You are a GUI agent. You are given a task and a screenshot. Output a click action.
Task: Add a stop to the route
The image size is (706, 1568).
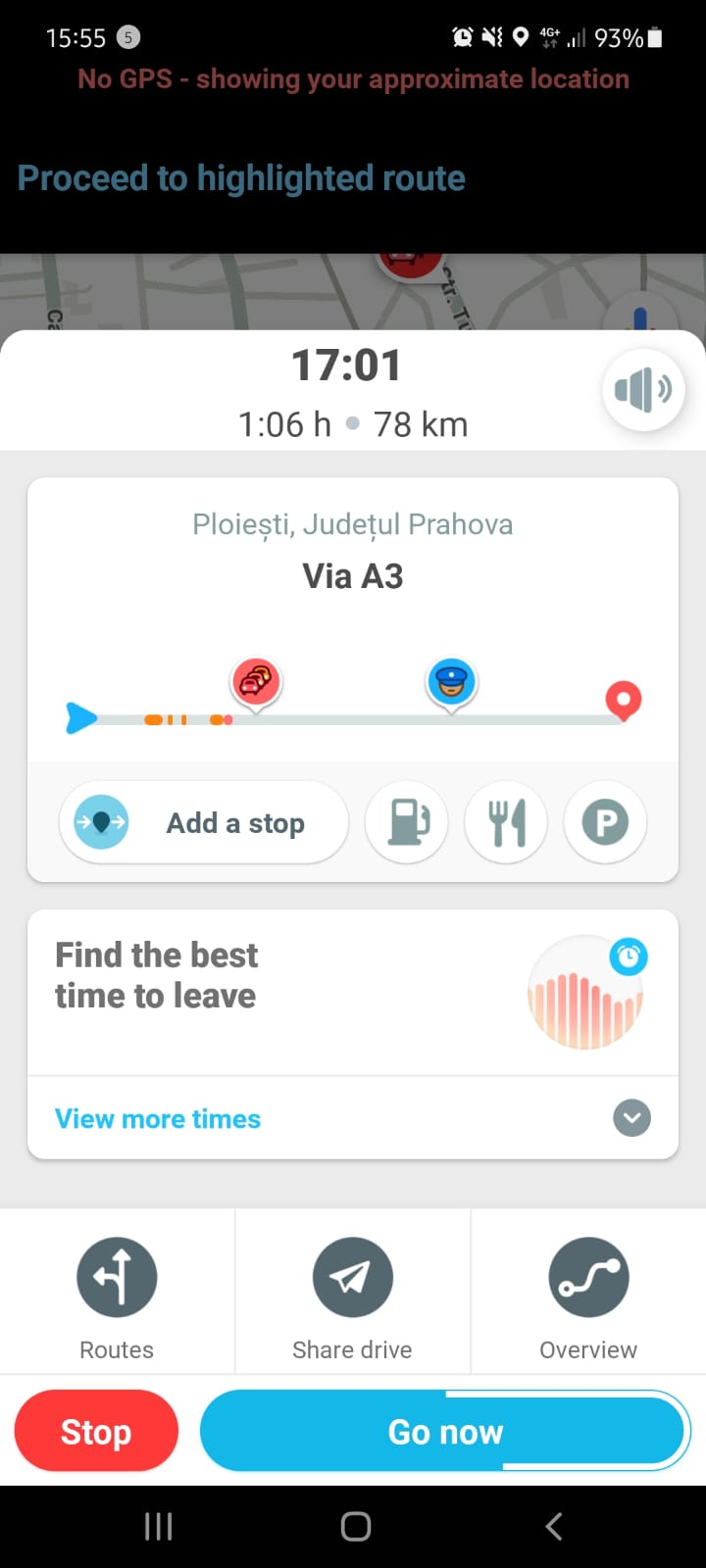point(204,822)
